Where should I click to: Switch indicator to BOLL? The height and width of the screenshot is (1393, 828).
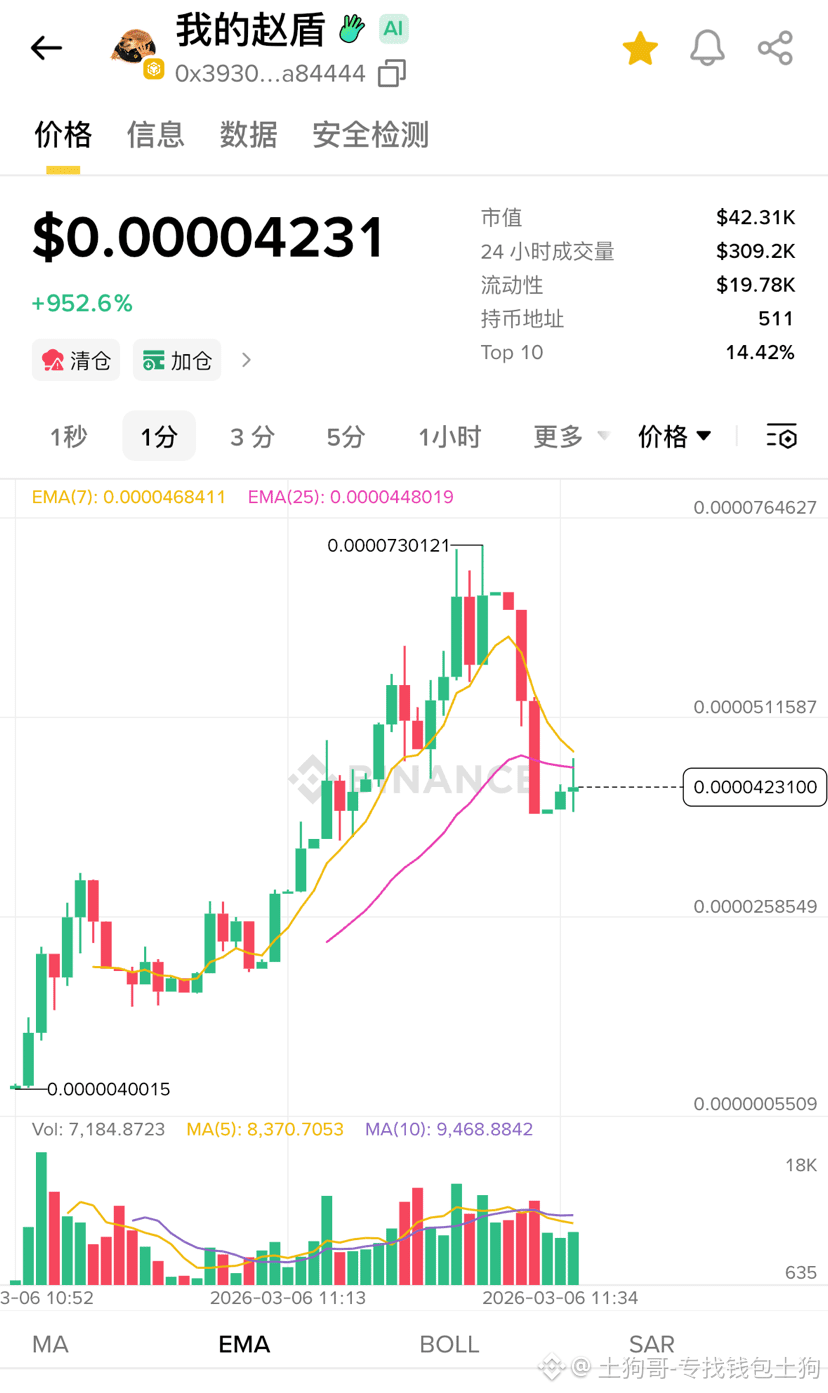pos(449,1344)
